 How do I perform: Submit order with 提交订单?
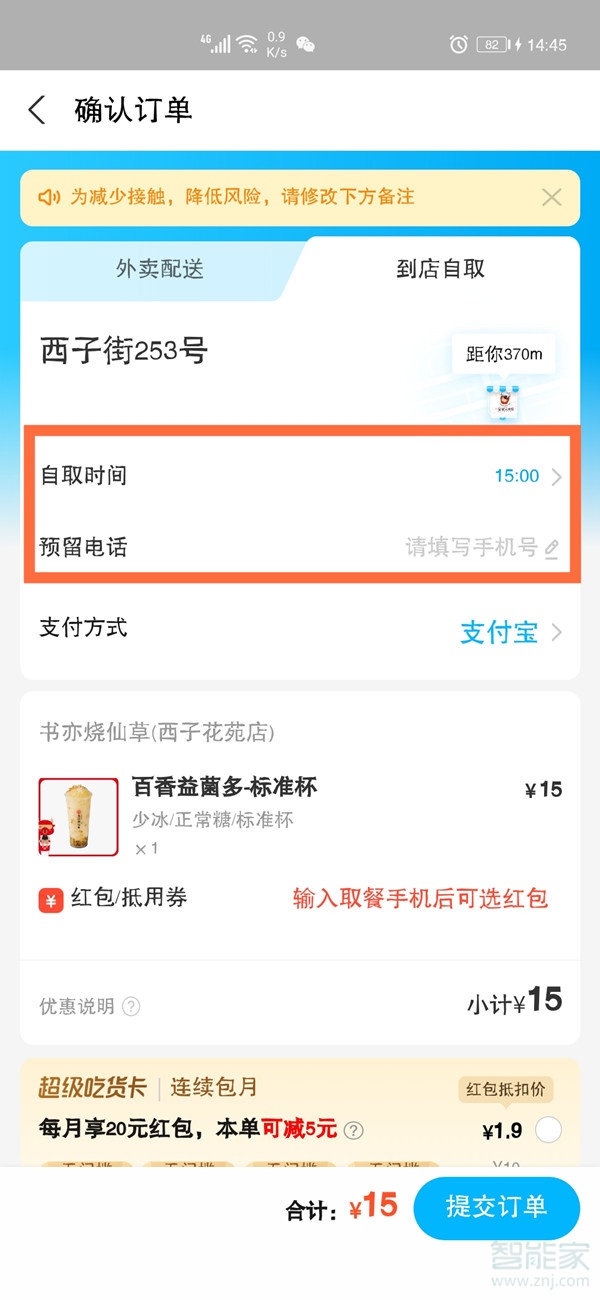[x=496, y=1207]
